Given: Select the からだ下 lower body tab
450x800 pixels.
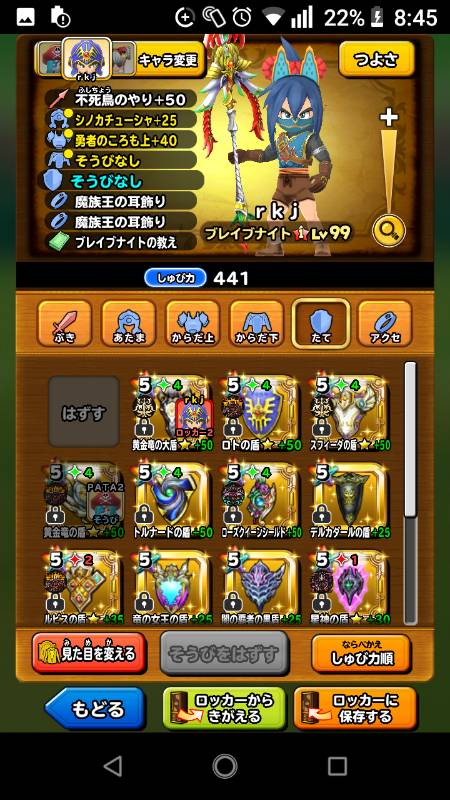Looking at the screenshot, I should pyautogui.click(x=257, y=323).
